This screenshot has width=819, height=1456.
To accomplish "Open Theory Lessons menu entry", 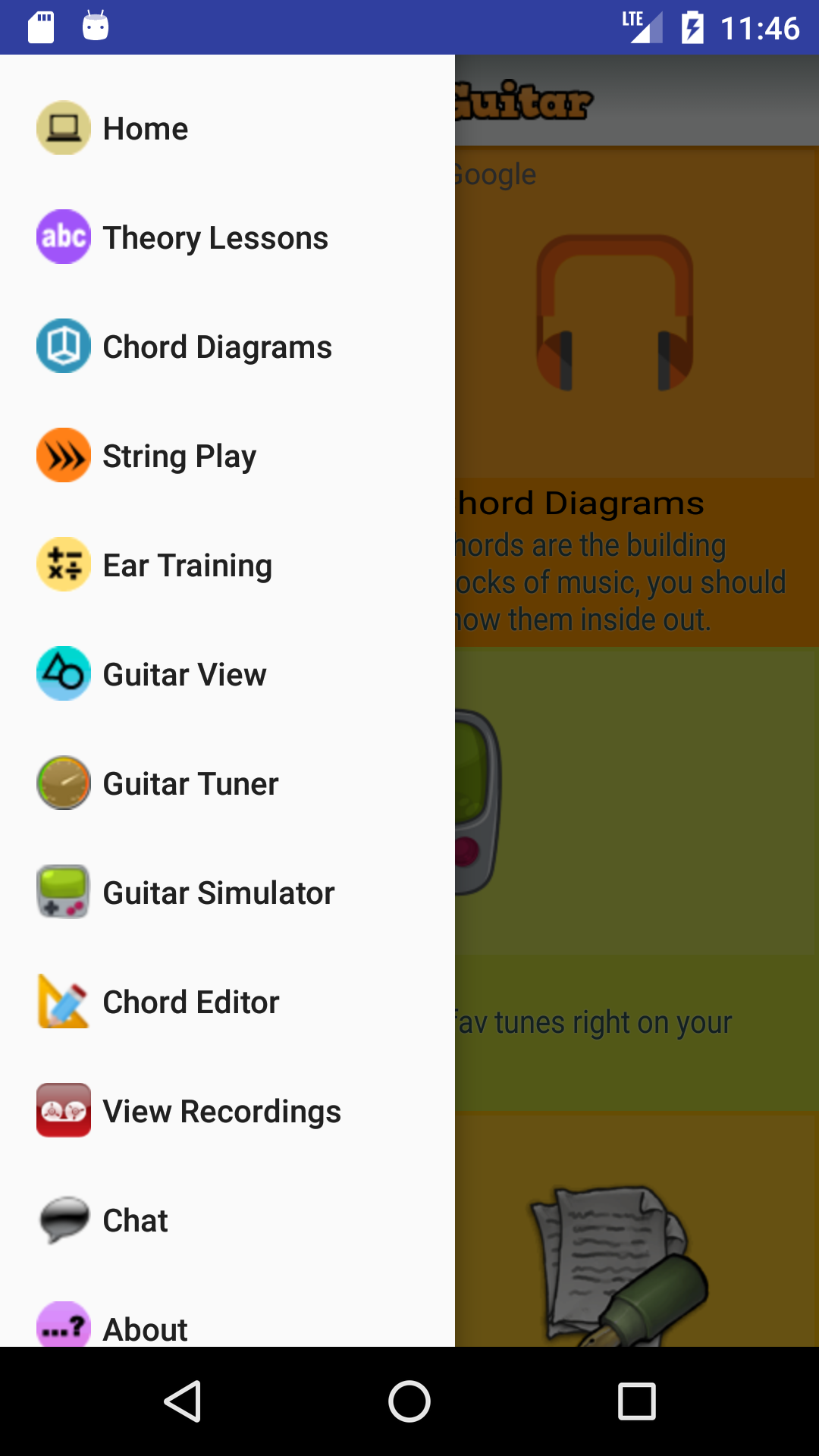I will tap(215, 237).
